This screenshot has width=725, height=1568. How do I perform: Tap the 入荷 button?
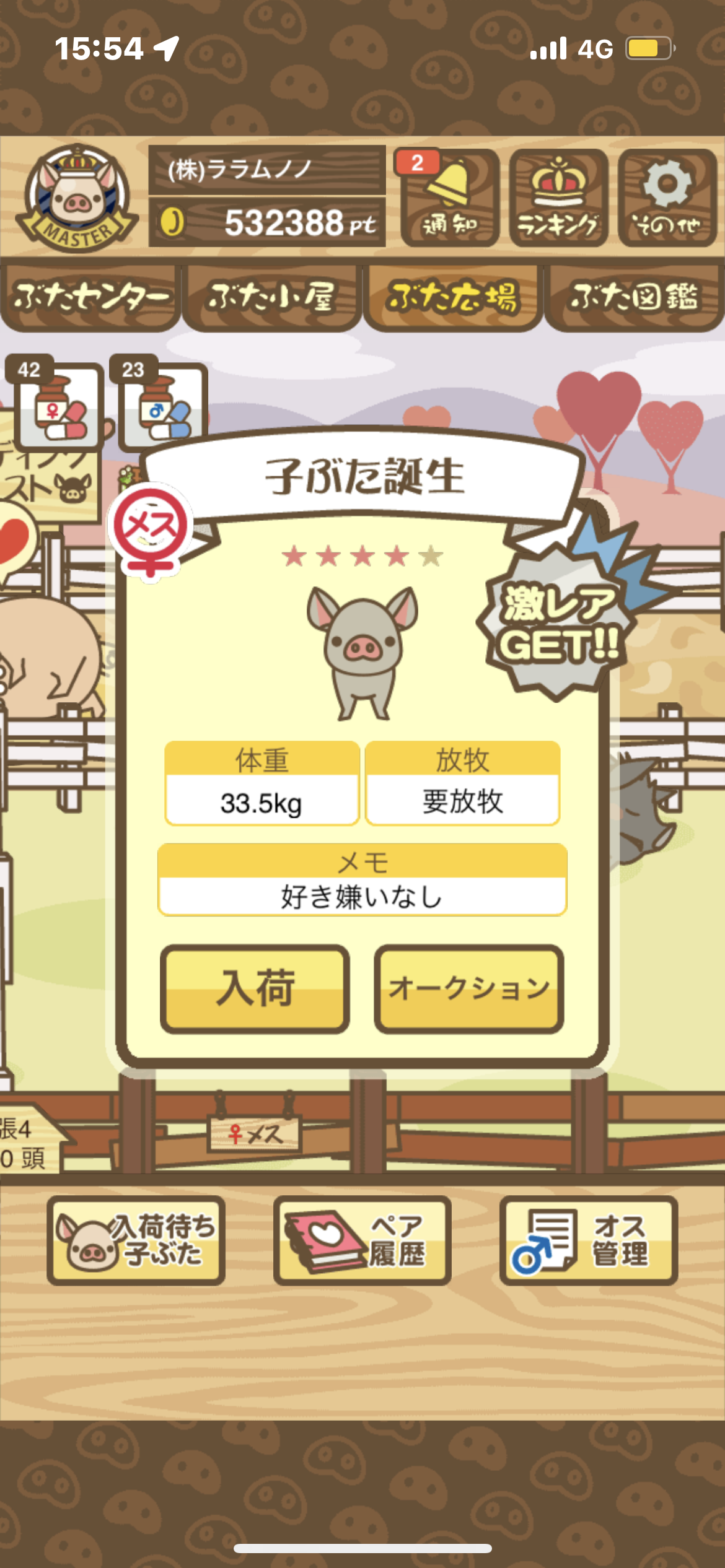[255, 988]
